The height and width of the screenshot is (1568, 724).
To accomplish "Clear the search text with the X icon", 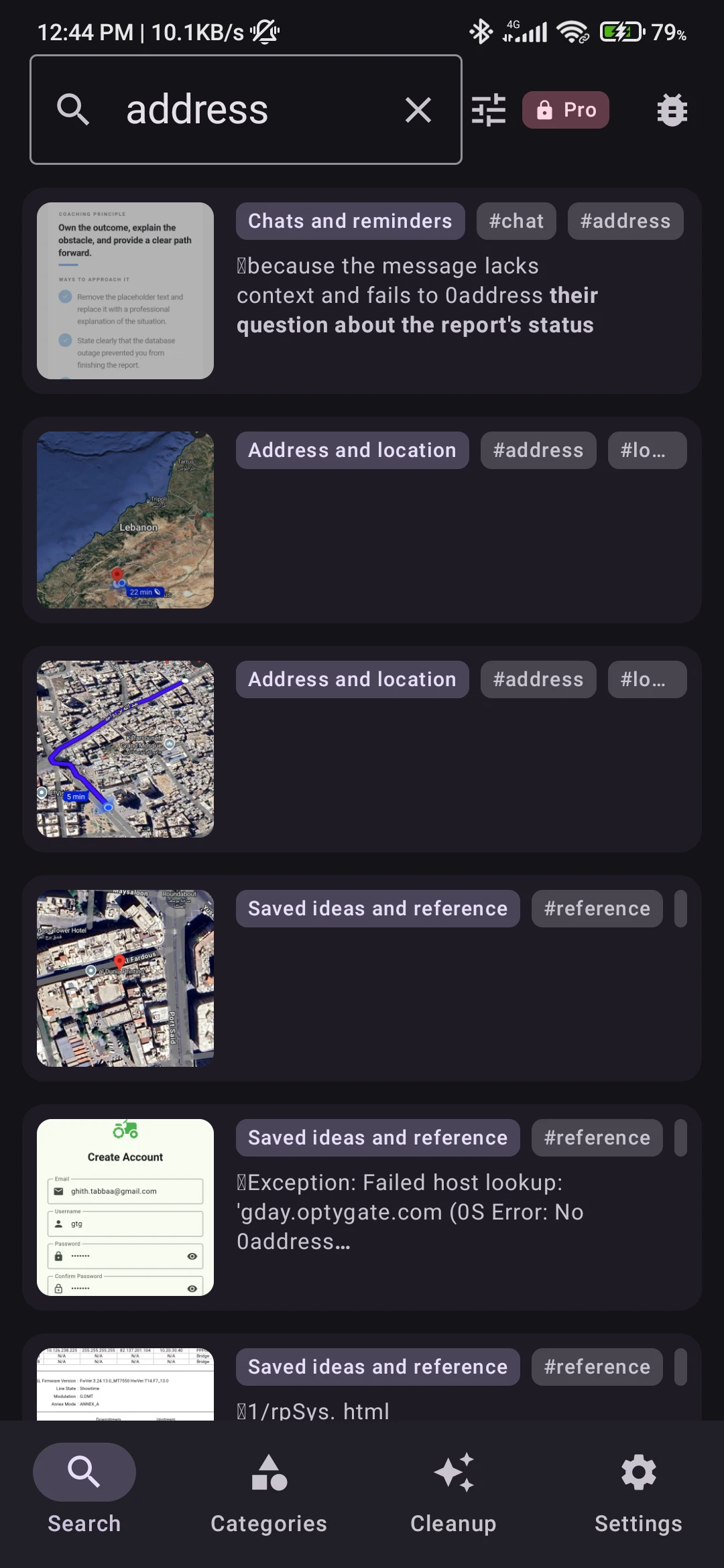I will point(418,110).
